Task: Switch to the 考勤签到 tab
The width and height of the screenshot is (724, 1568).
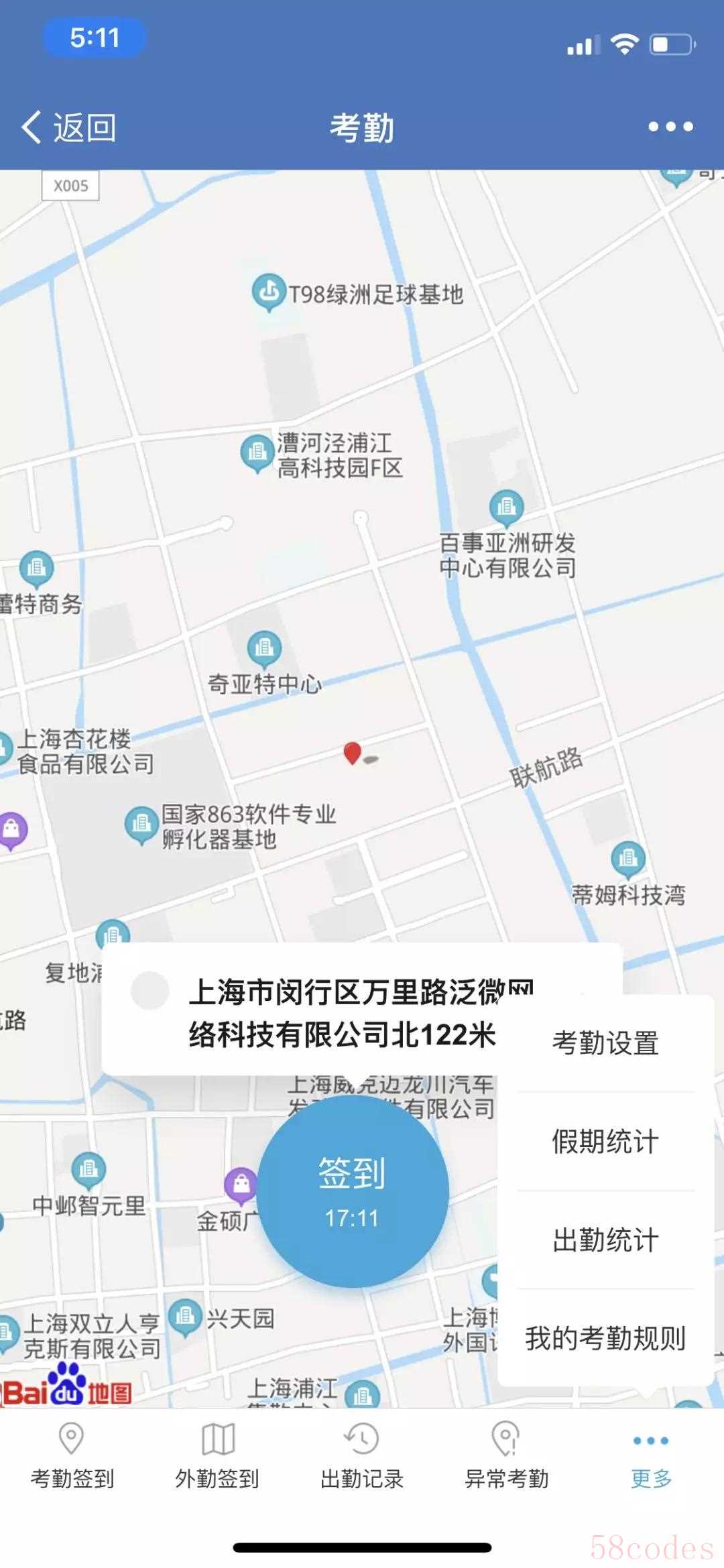Action: point(72,1455)
